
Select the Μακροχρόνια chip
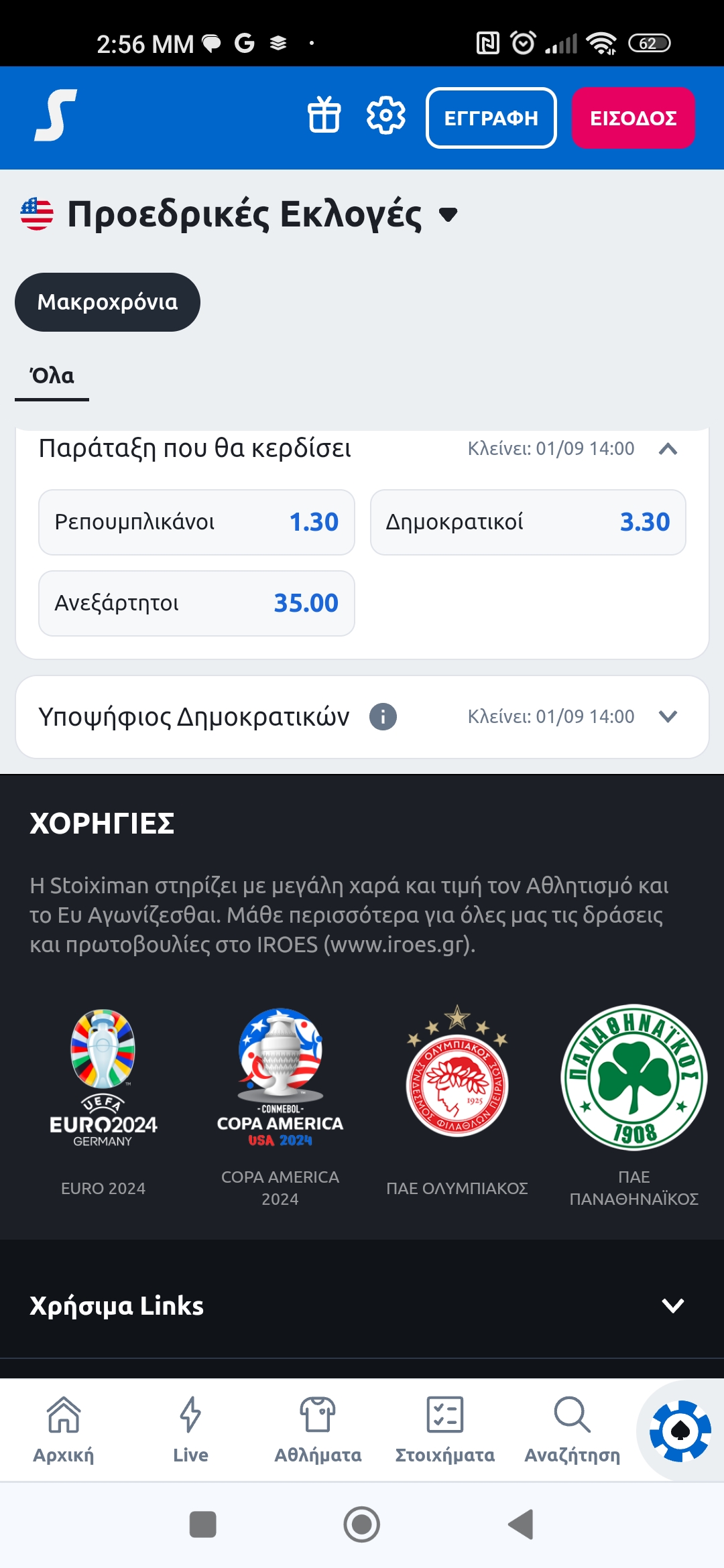[x=107, y=302]
